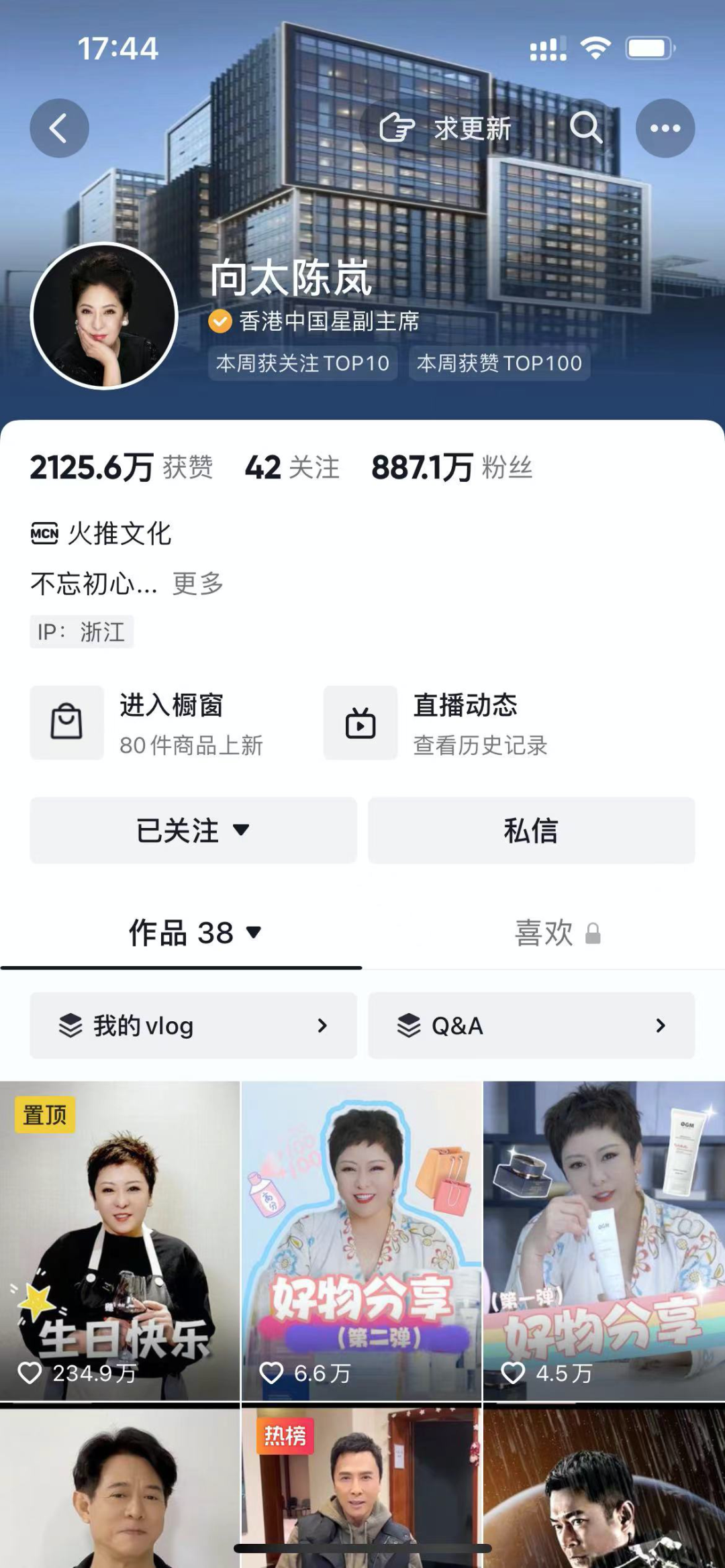The image size is (725, 1568).
Task: Send a private message via 私信
Action: [531, 831]
